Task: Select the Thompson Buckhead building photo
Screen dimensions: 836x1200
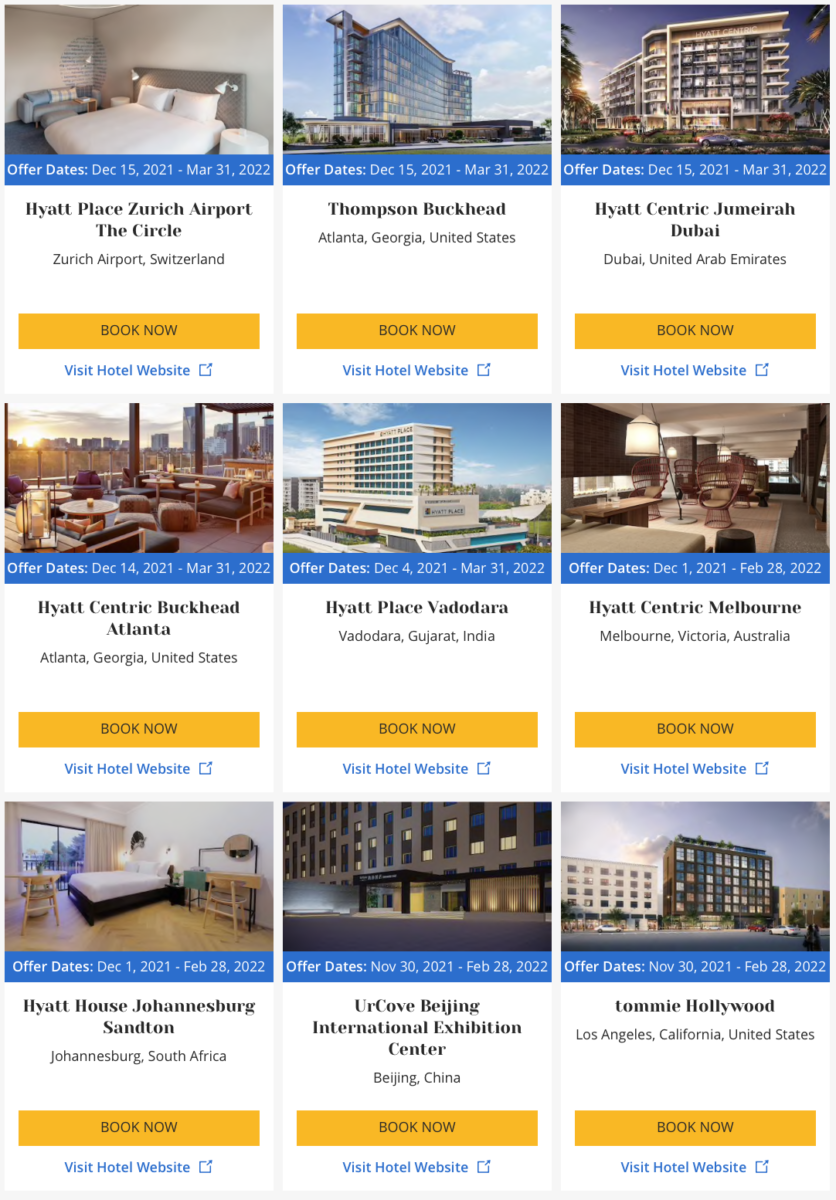Action: 416,78
